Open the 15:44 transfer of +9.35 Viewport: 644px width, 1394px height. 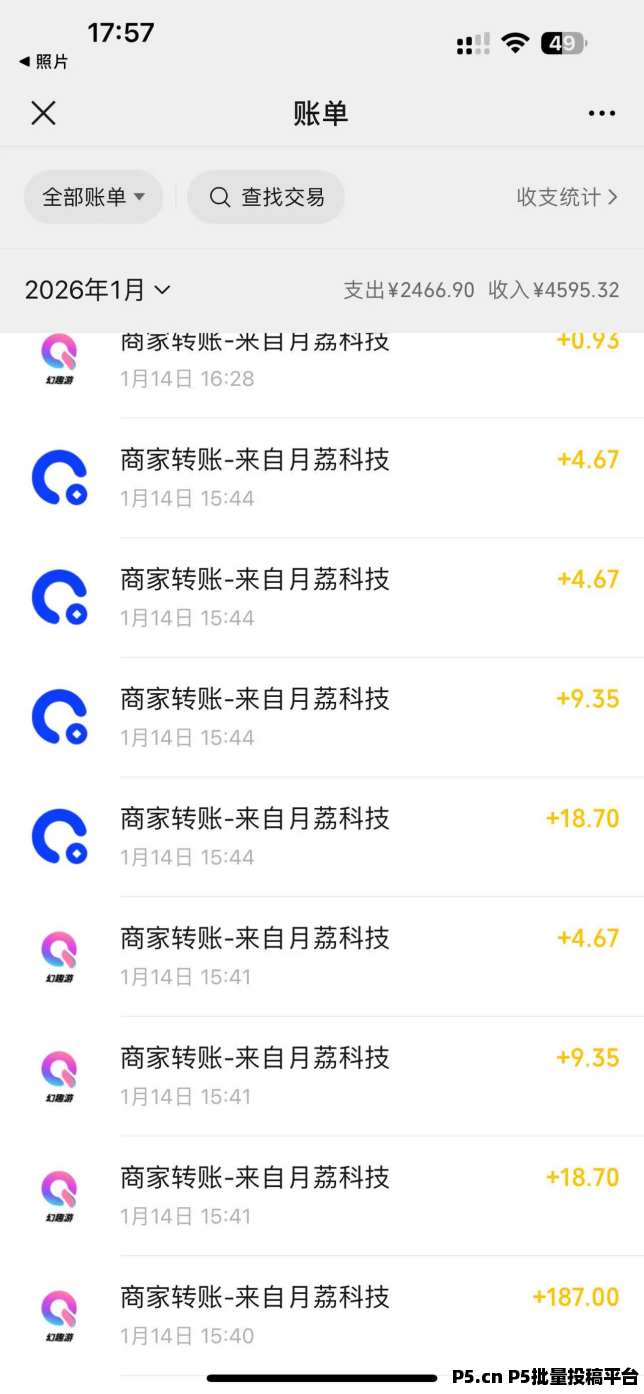pos(330,716)
